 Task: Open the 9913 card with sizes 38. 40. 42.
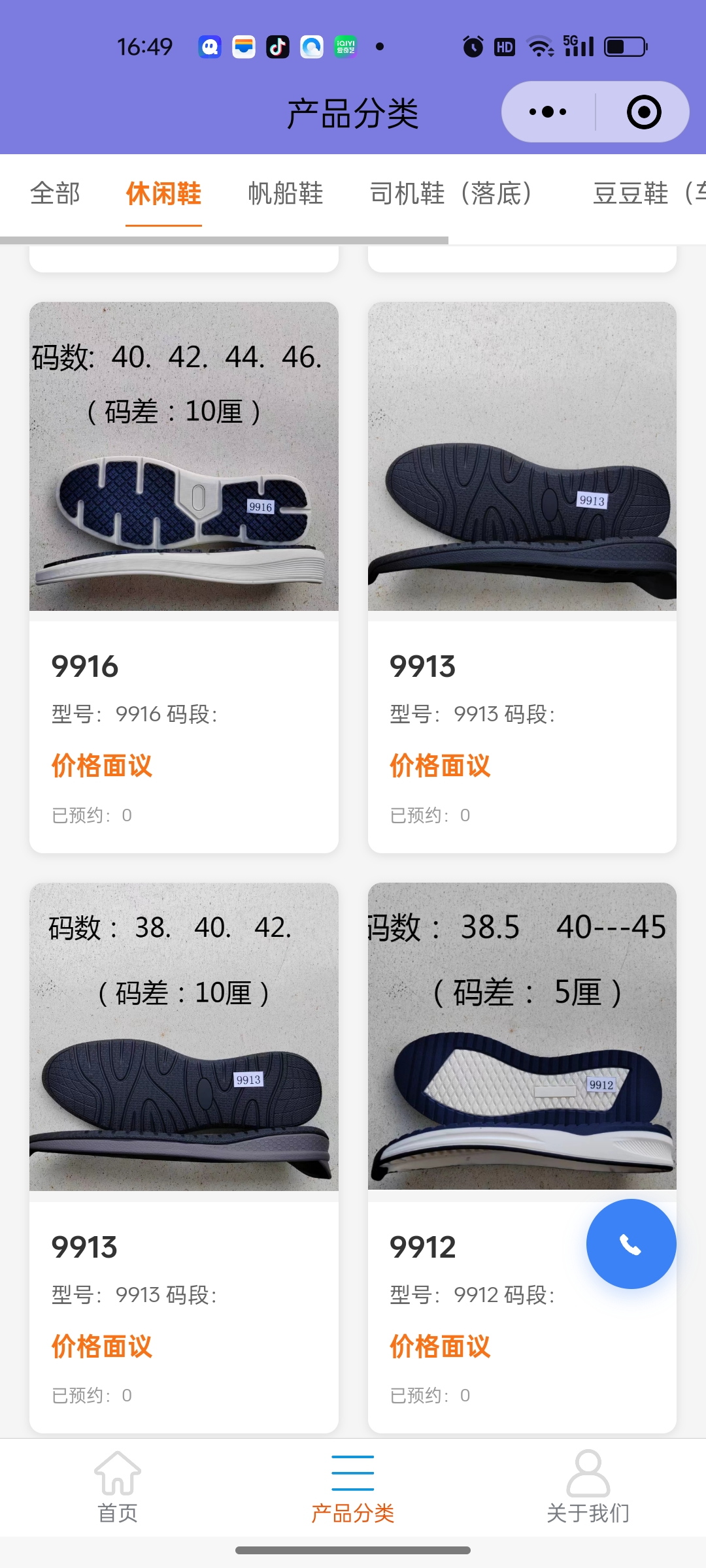(184, 1156)
